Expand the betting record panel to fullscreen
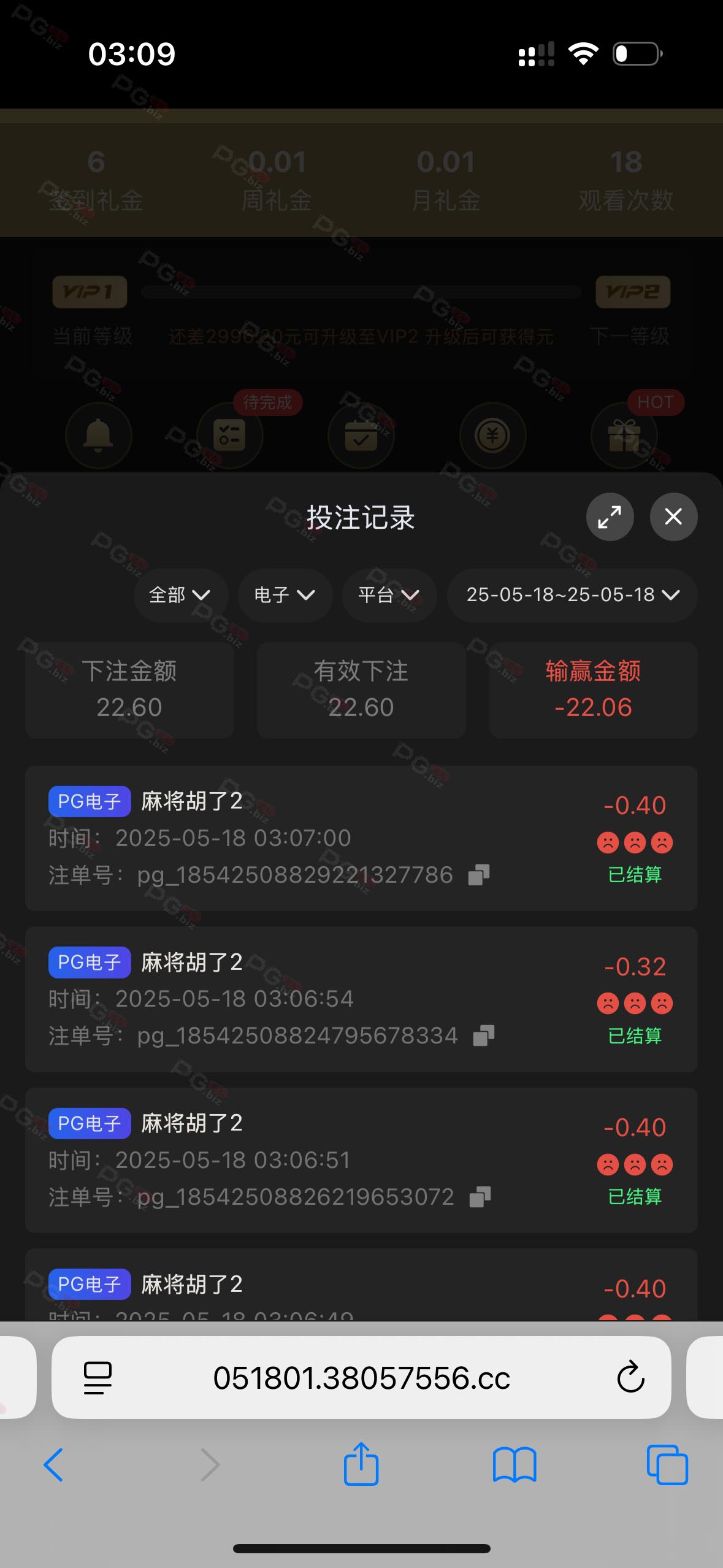723x1568 pixels. (610, 517)
